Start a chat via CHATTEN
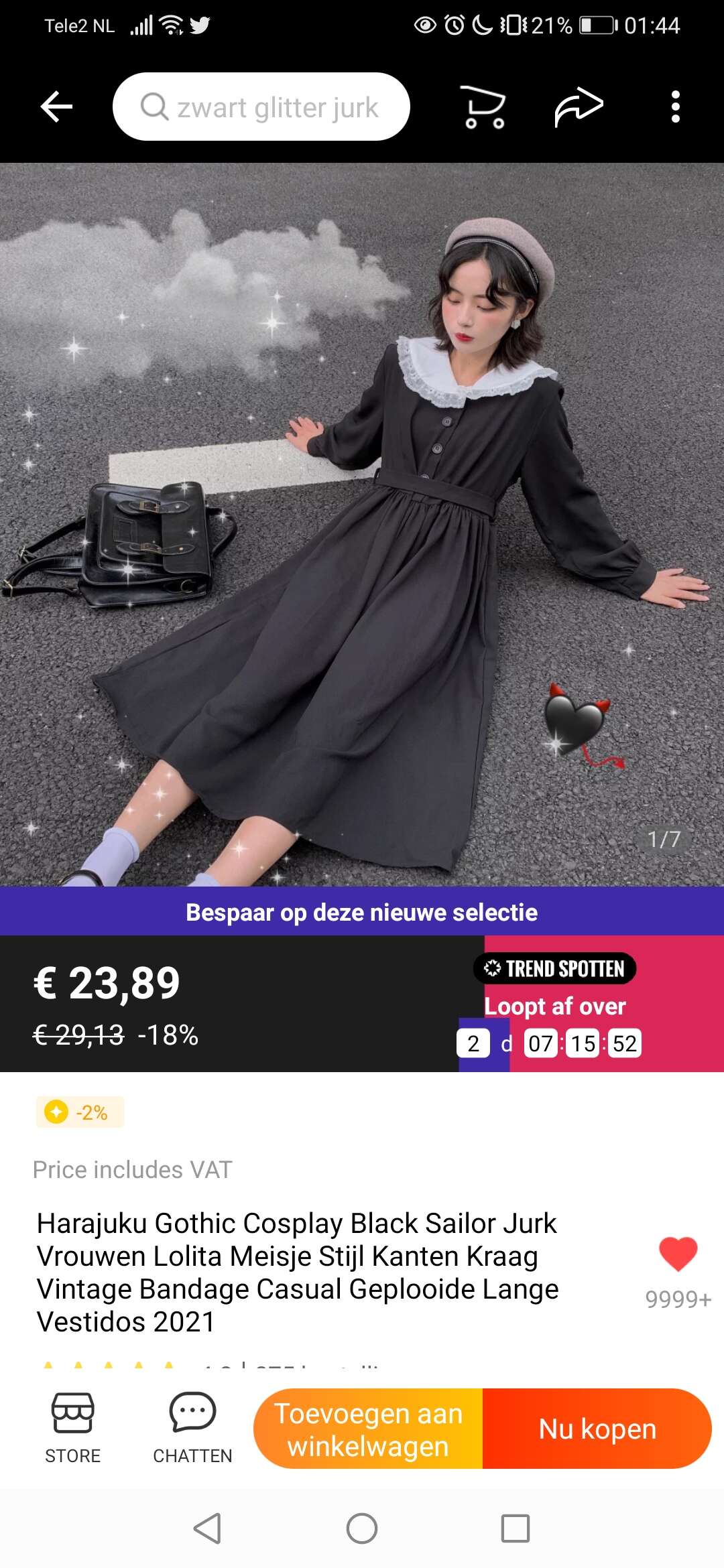 [x=192, y=1428]
